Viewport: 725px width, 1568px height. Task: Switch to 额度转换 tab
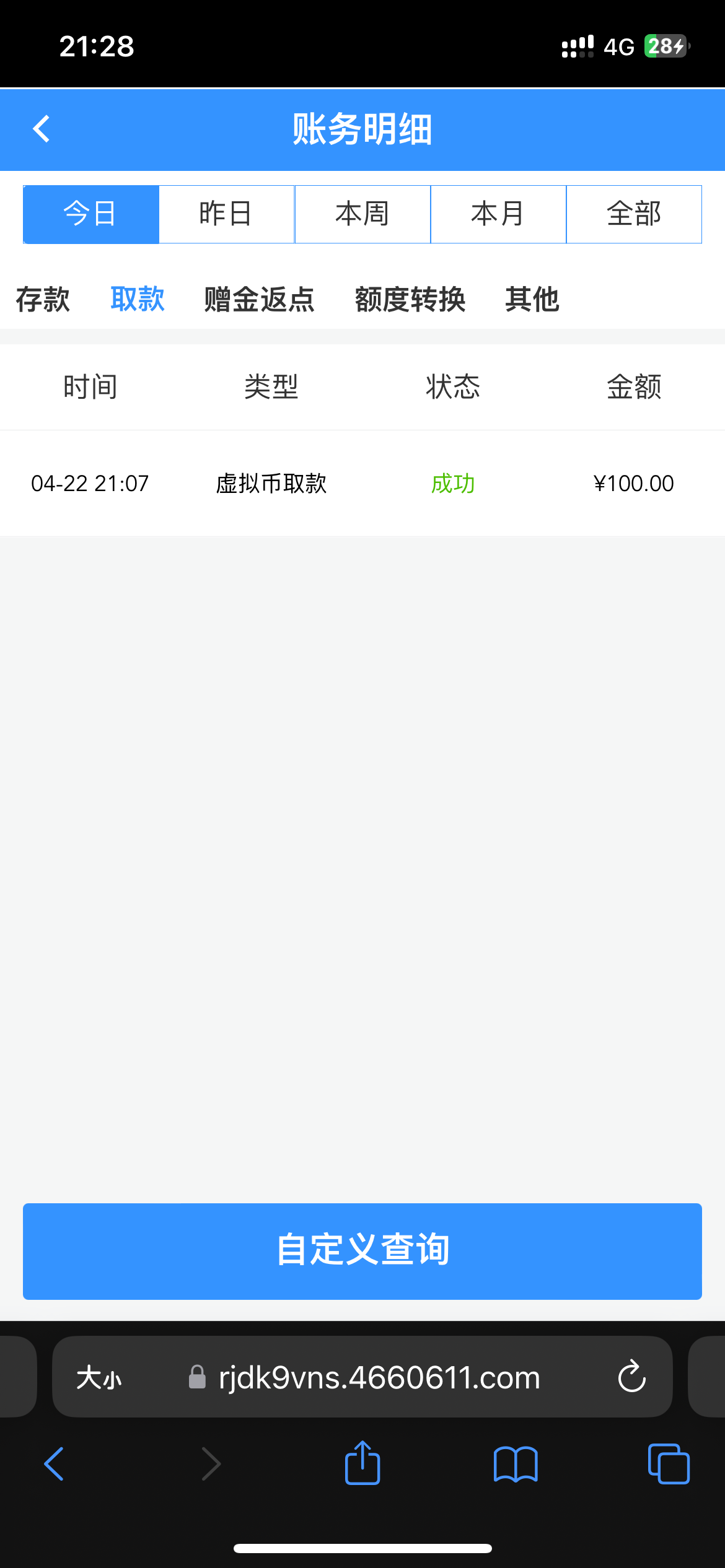(410, 300)
